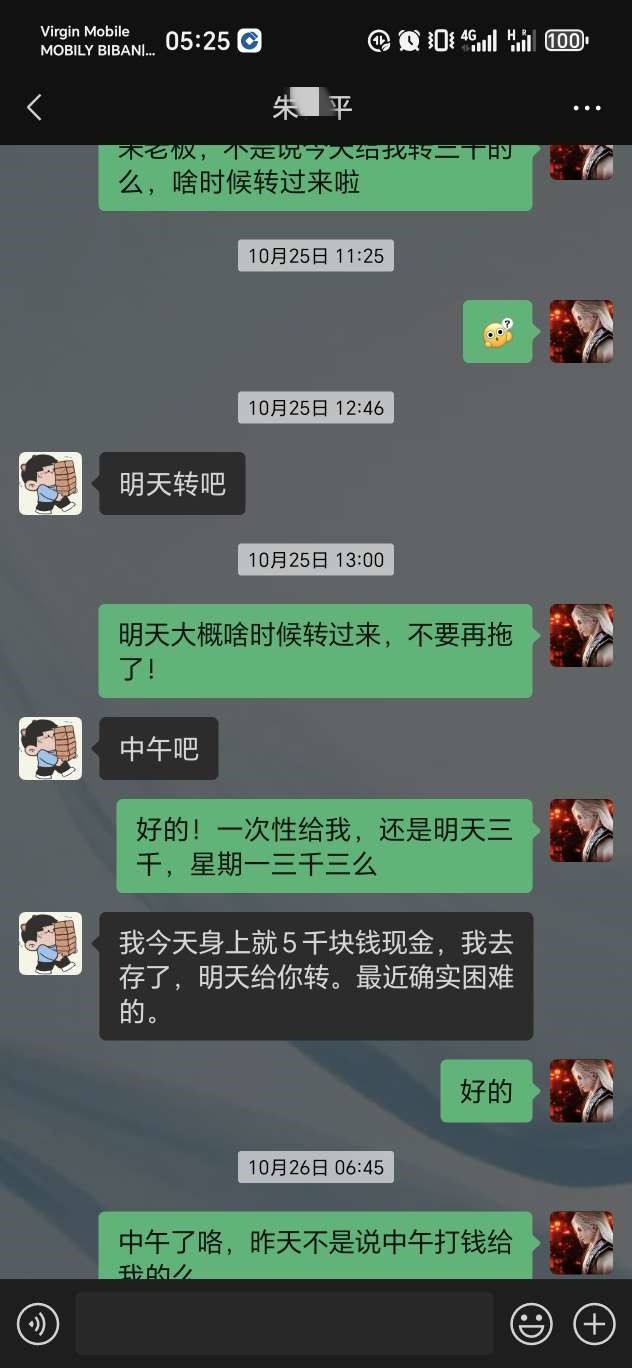Viewport: 632px width, 1368px height.
Task: Open the plus attachment menu
Action: (x=593, y=1324)
